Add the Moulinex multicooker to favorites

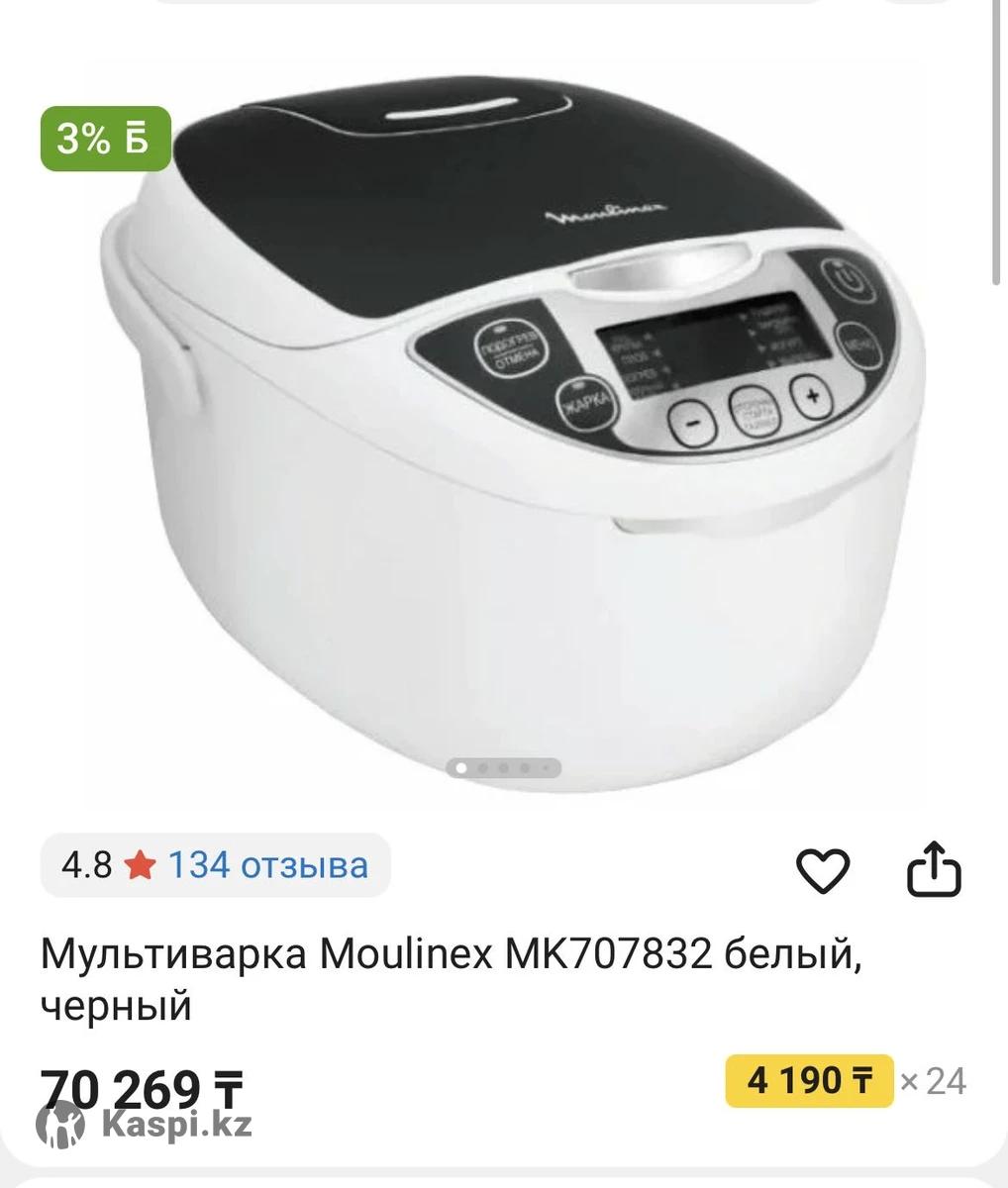[823, 870]
